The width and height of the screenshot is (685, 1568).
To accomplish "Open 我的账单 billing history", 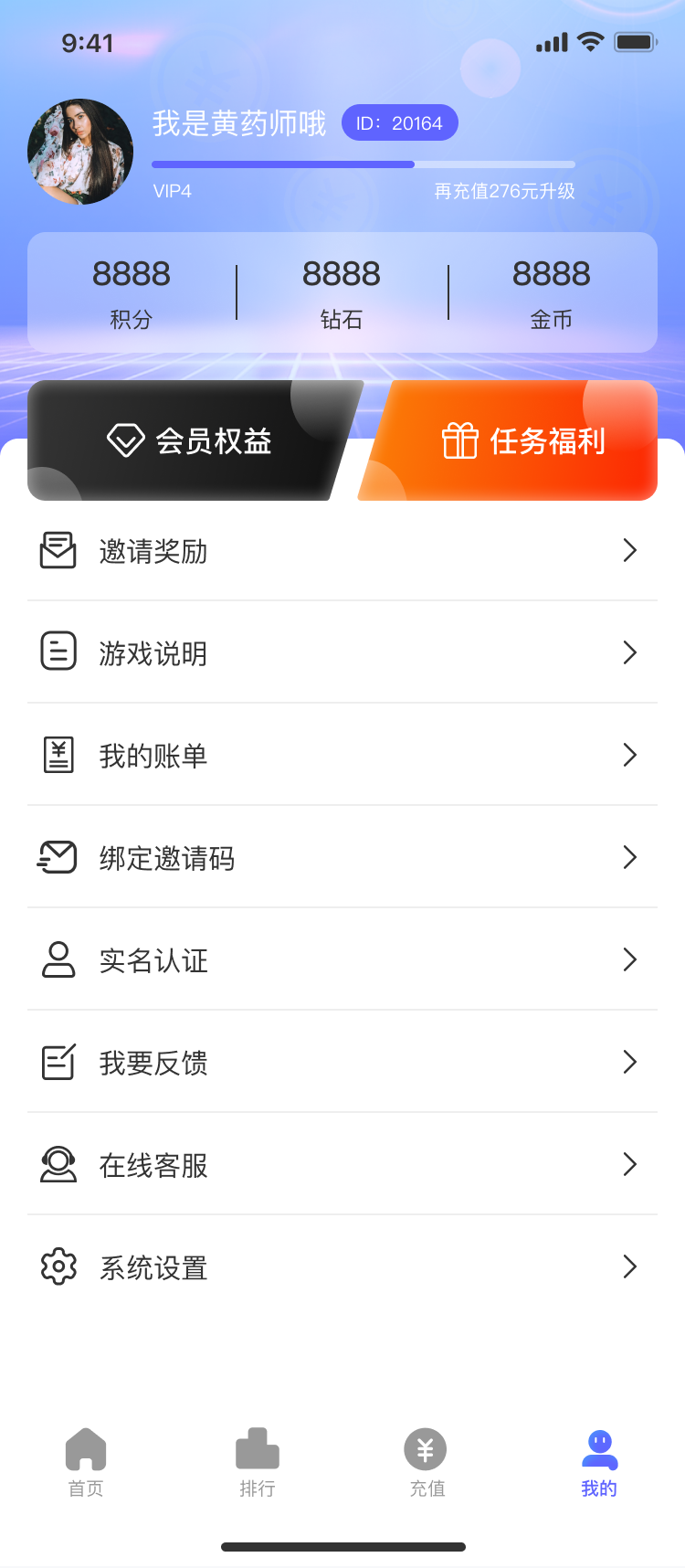I will 342,756.
